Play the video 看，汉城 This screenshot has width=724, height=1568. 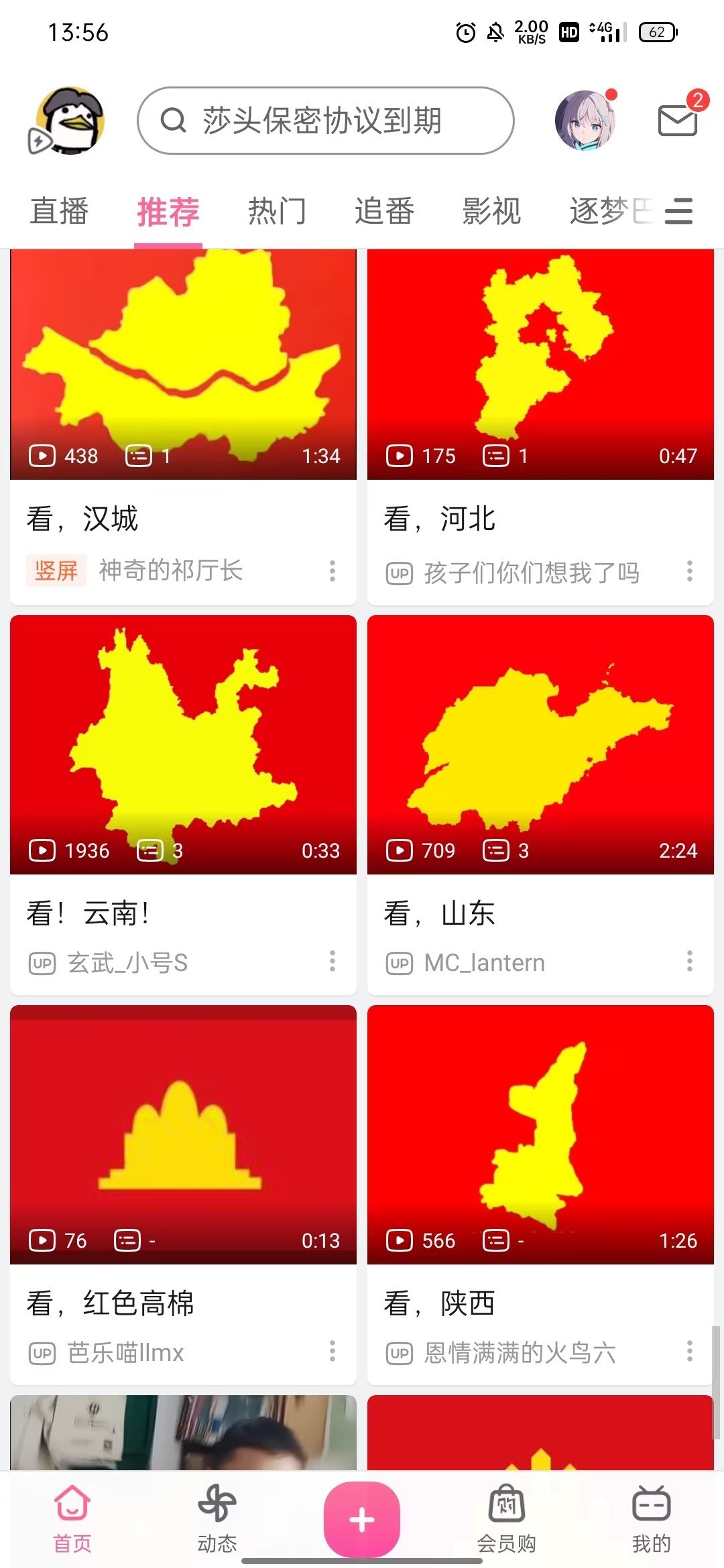click(x=183, y=365)
